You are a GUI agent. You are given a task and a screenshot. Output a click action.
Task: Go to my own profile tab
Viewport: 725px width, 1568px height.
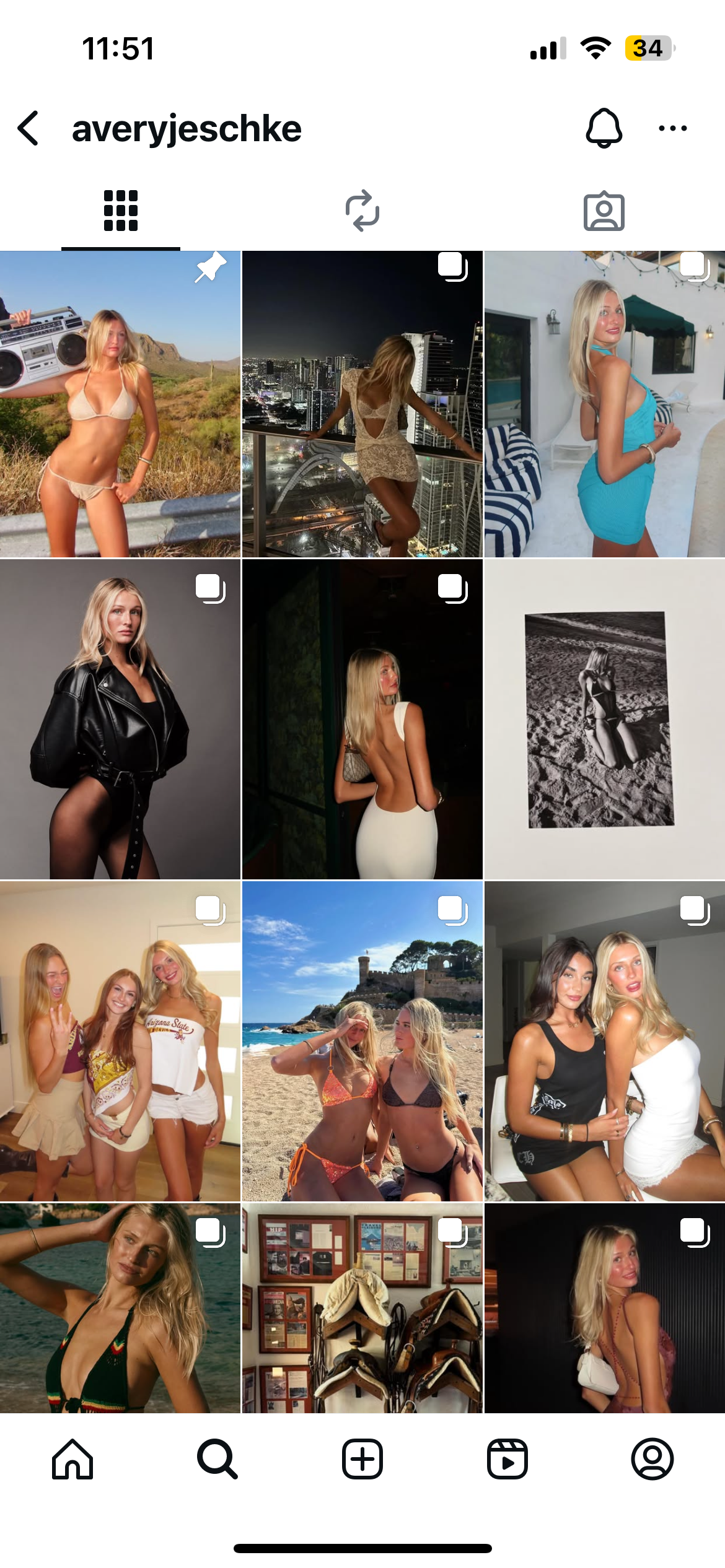[x=652, y=1459]
